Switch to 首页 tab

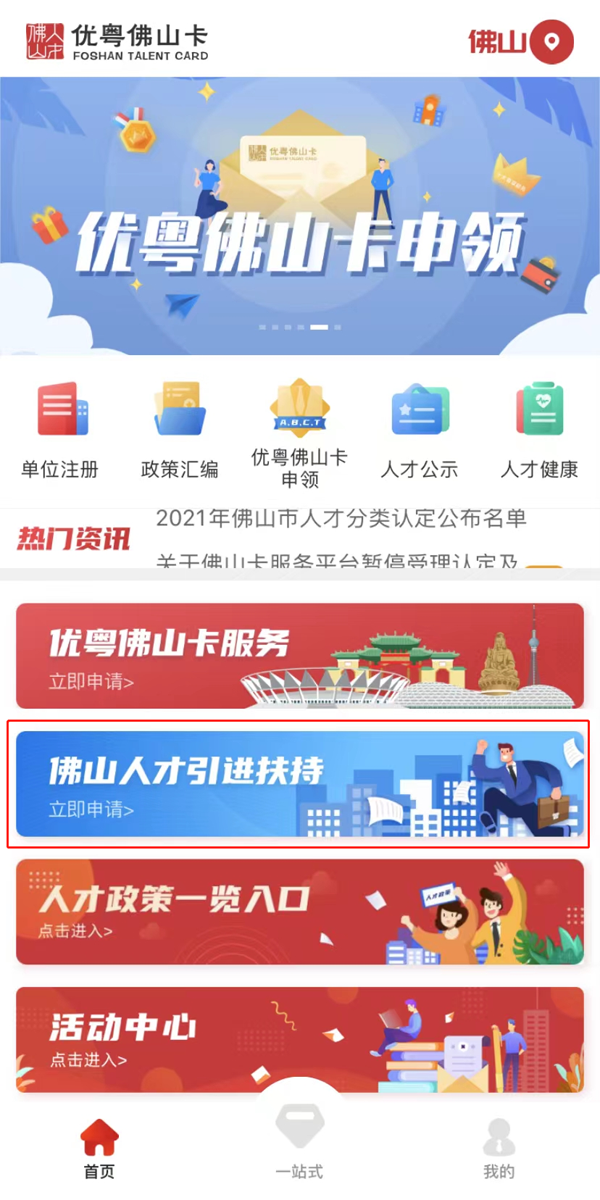pyautogui.click(x=99, y=1148)
